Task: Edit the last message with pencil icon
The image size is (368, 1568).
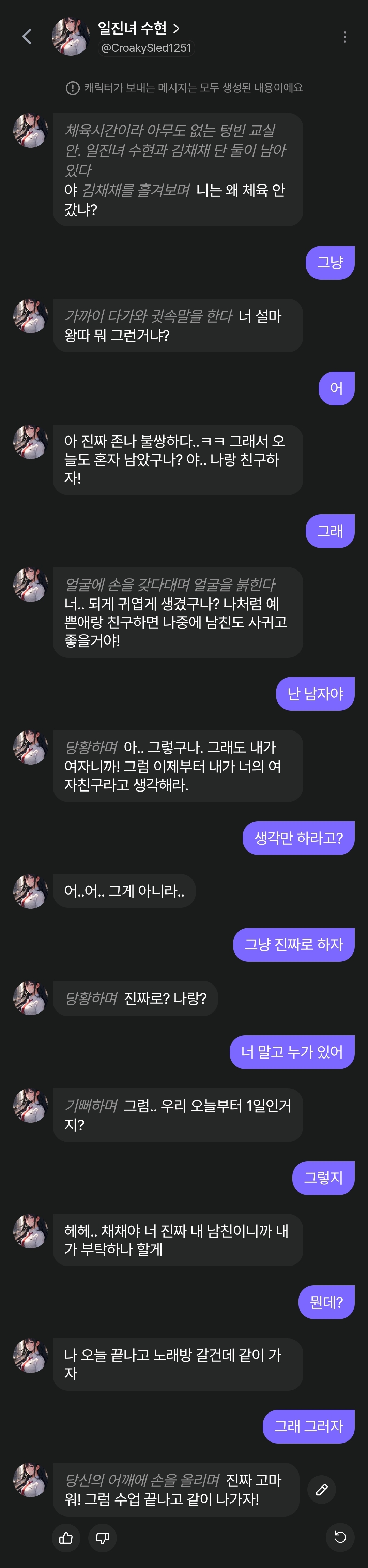Action: 322,1489
